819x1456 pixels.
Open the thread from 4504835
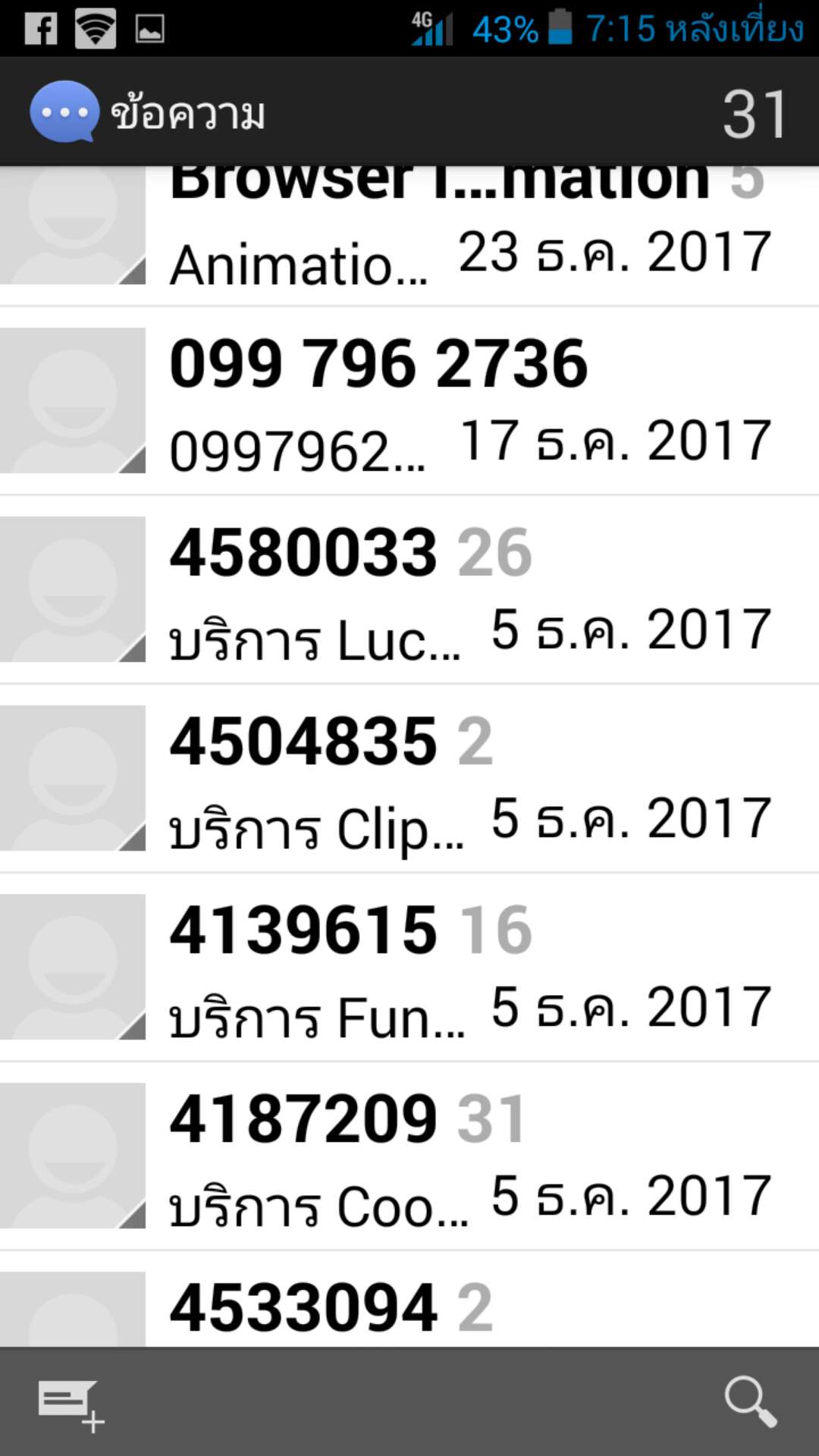tap(409, 779)
